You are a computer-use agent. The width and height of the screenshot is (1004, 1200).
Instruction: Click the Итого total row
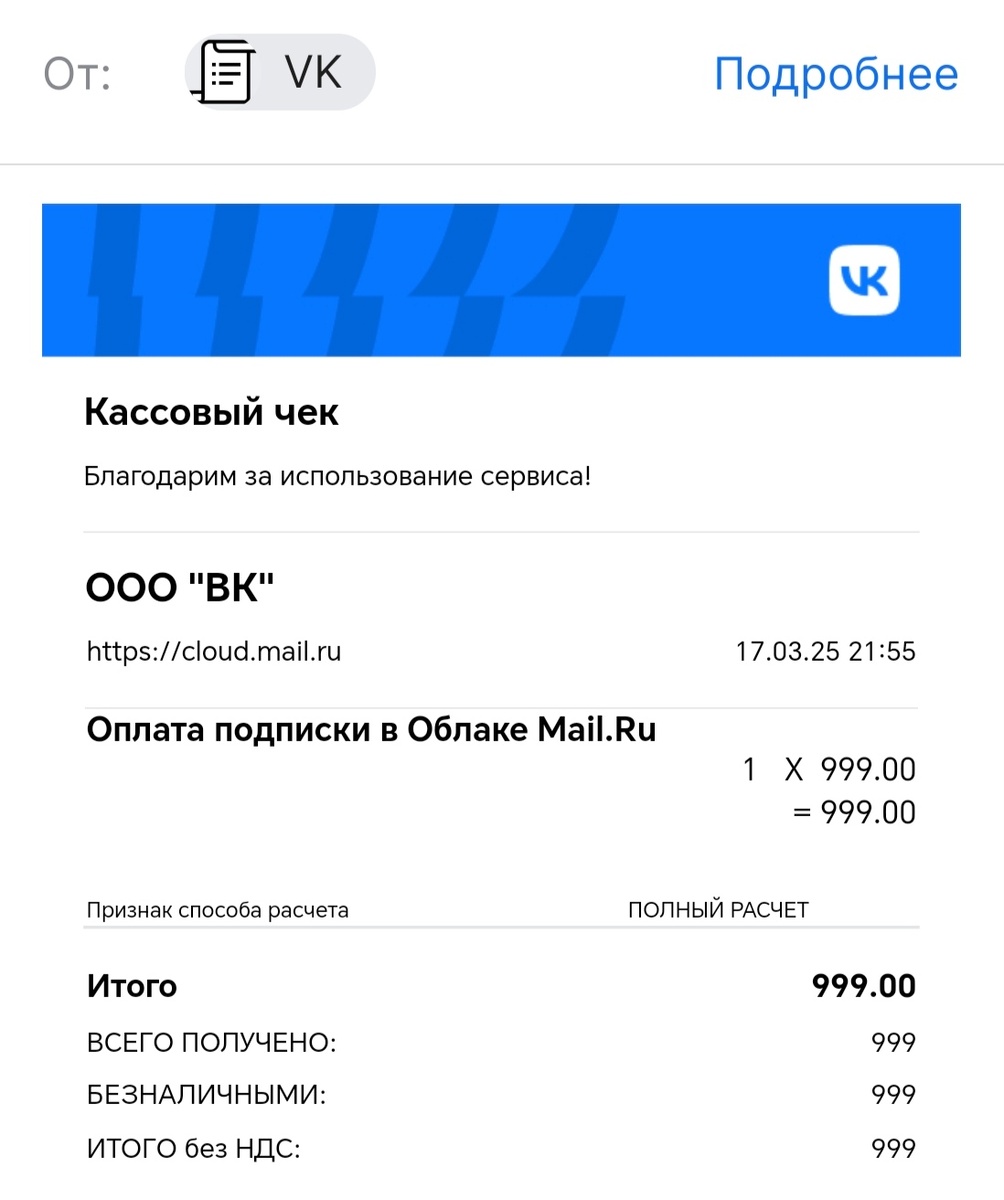[x=132, y=986]
